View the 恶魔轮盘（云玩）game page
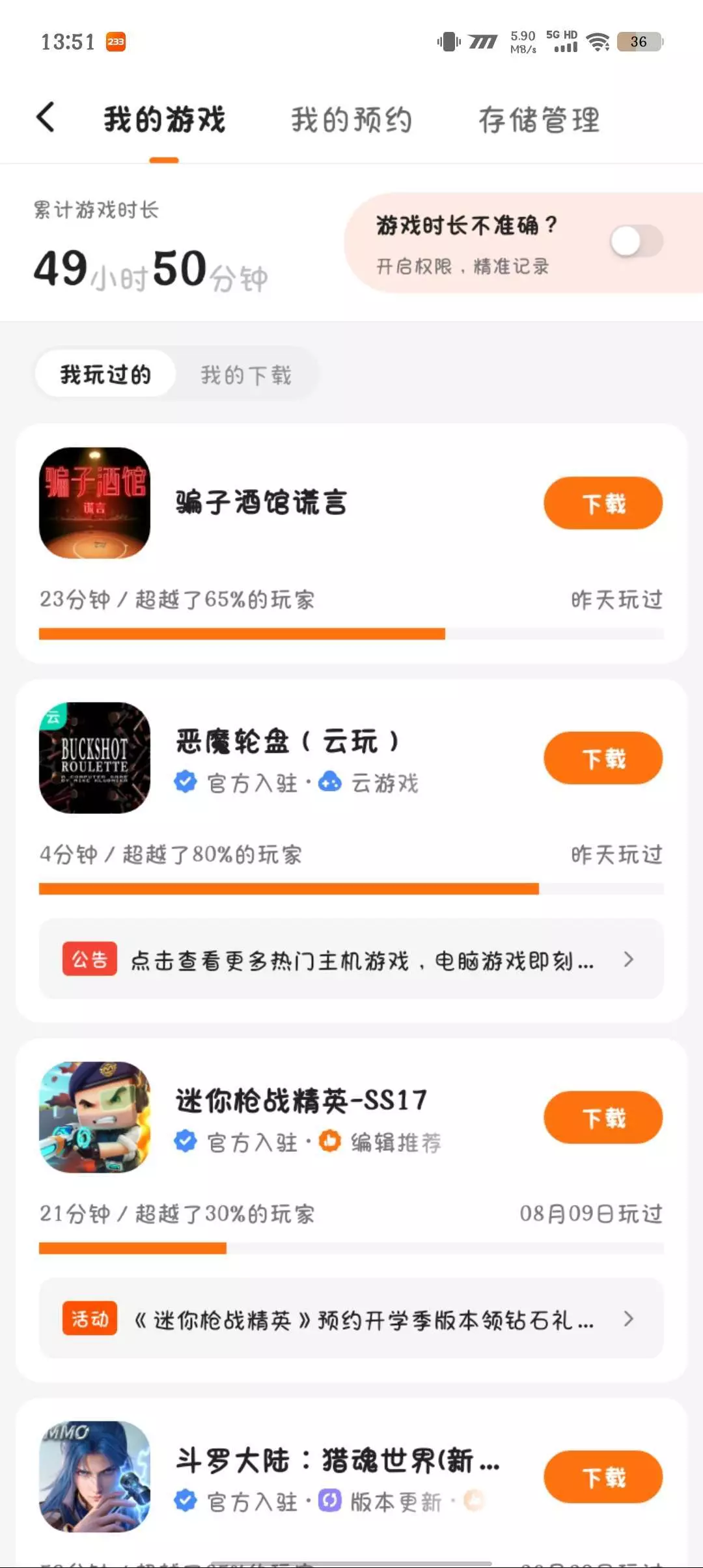Viewport: 703px width, 1568px height. coord(286,742)
